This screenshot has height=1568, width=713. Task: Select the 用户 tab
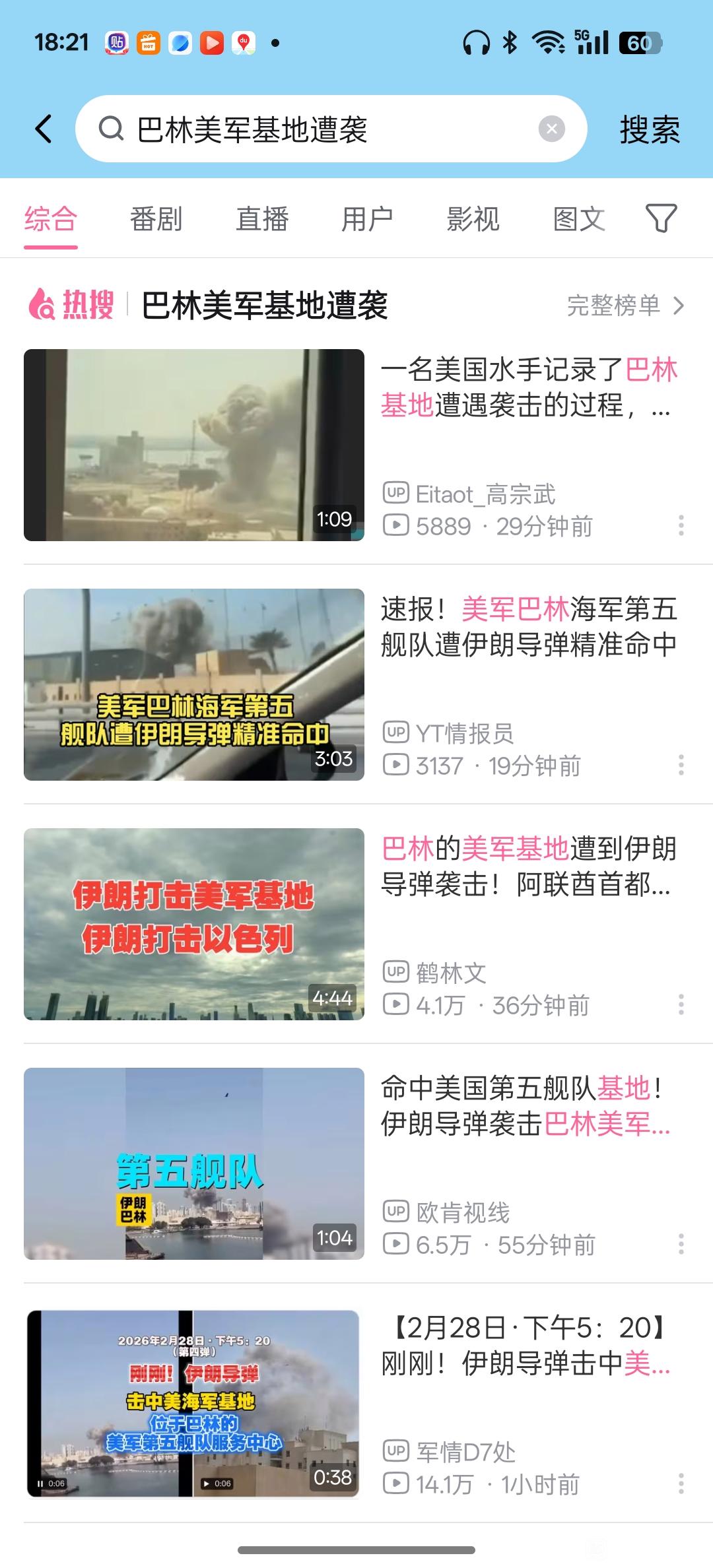point(367,219)
